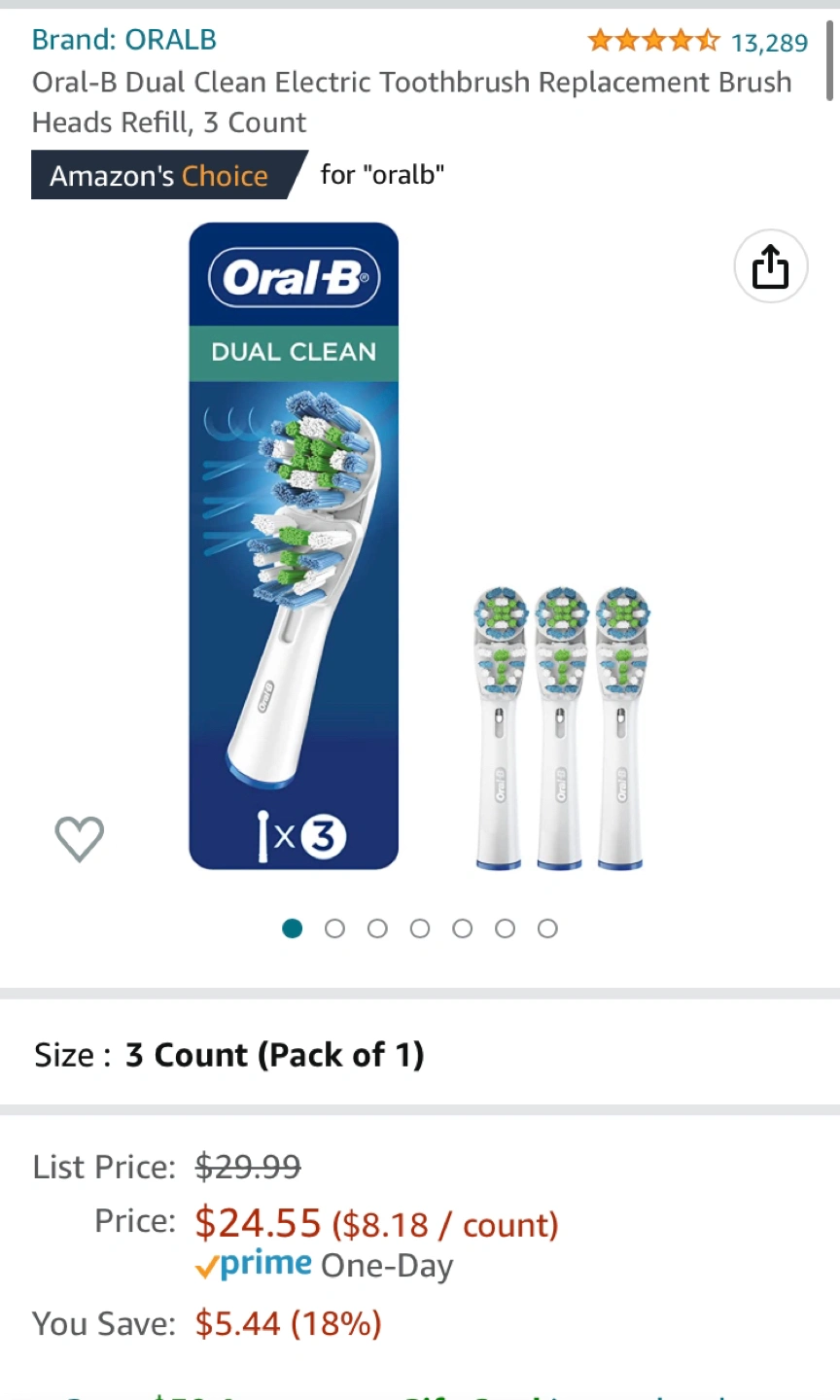The height and width of the screenshot is (1400, 840).
Task: Jump to the second image dot
Action: (x=334, y=928)
